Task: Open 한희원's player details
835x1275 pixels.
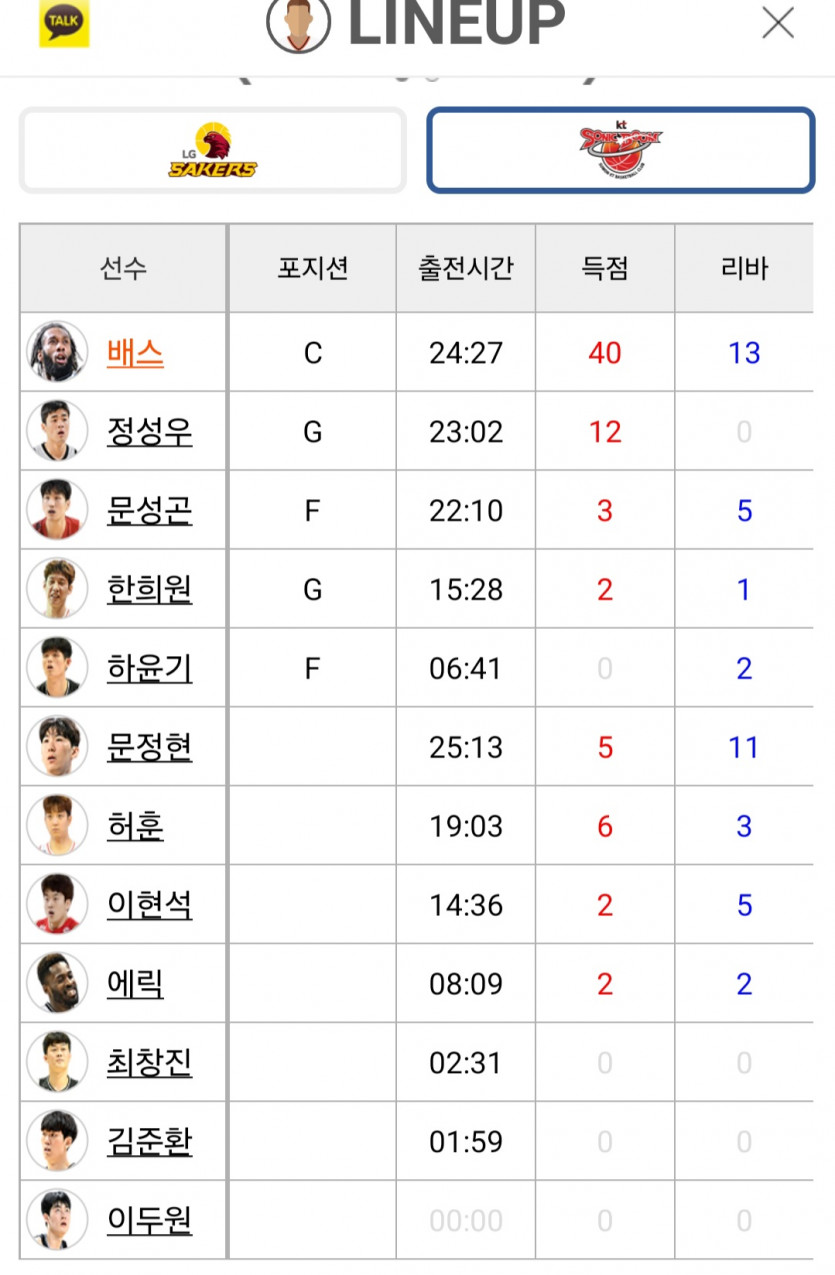Action: click(149, 590)
